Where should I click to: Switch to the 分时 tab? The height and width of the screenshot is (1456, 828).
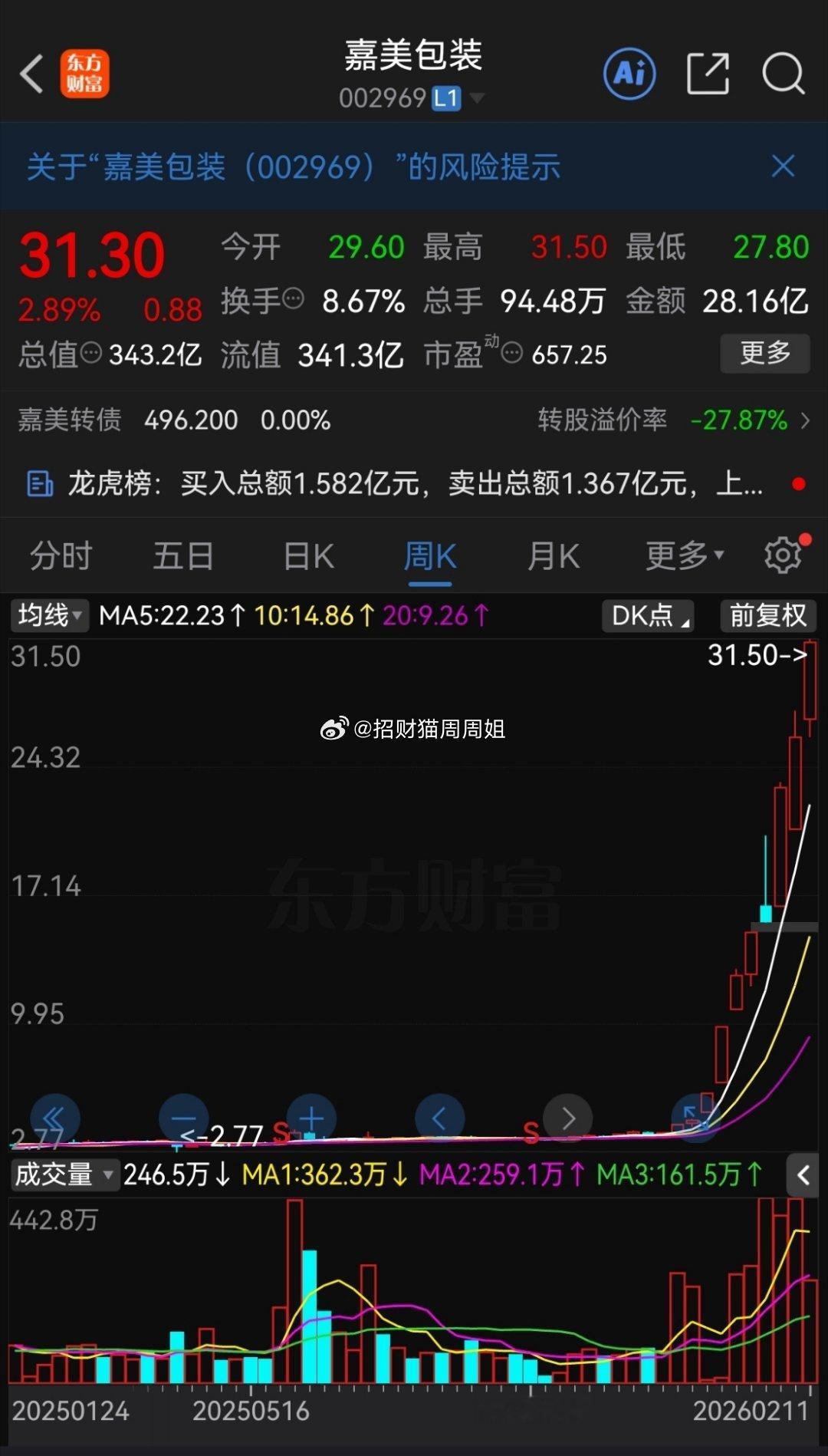coord(60,555)
